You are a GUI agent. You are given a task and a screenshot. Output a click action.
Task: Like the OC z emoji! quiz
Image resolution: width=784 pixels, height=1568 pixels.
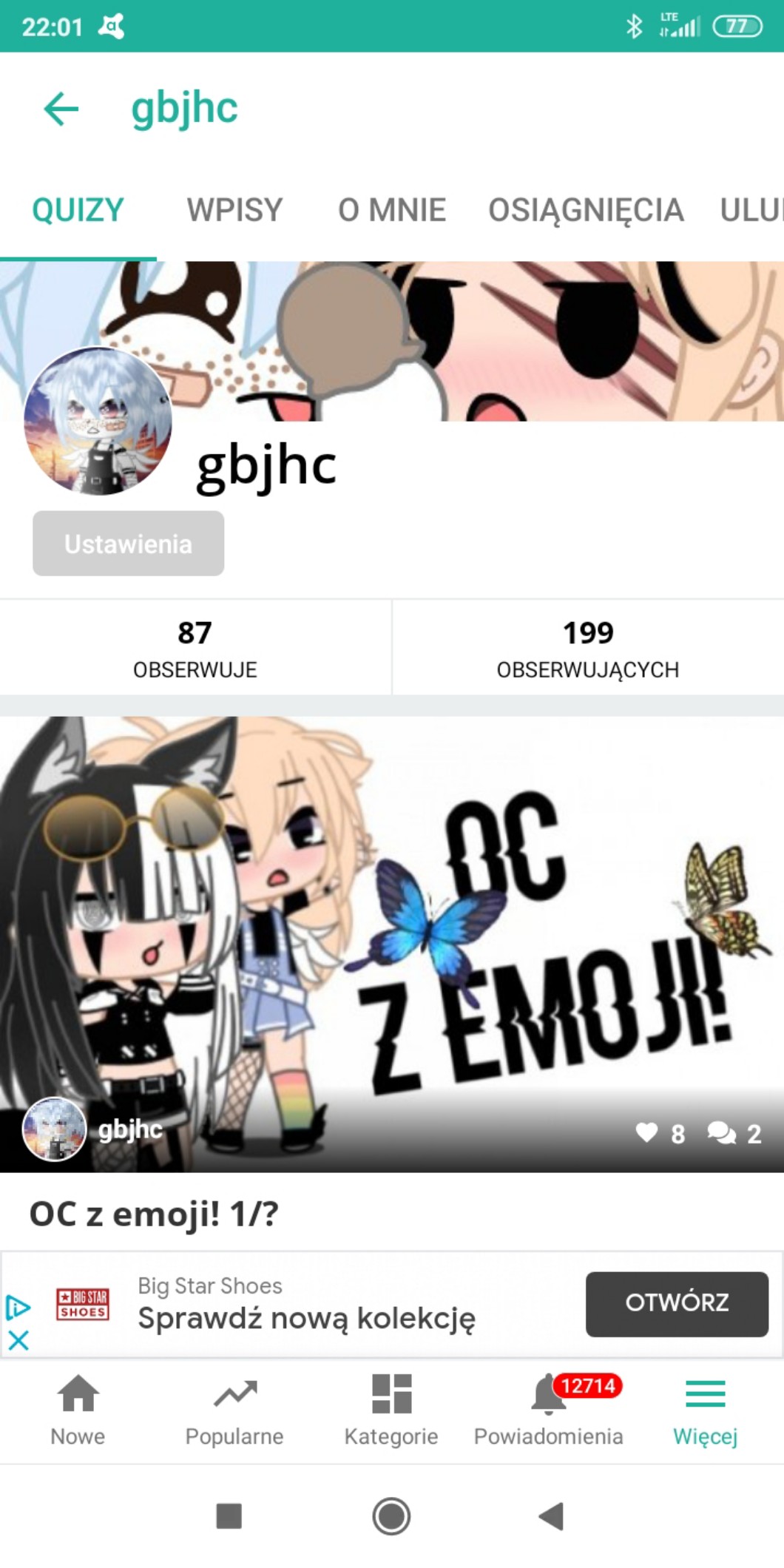(647, 1132)
